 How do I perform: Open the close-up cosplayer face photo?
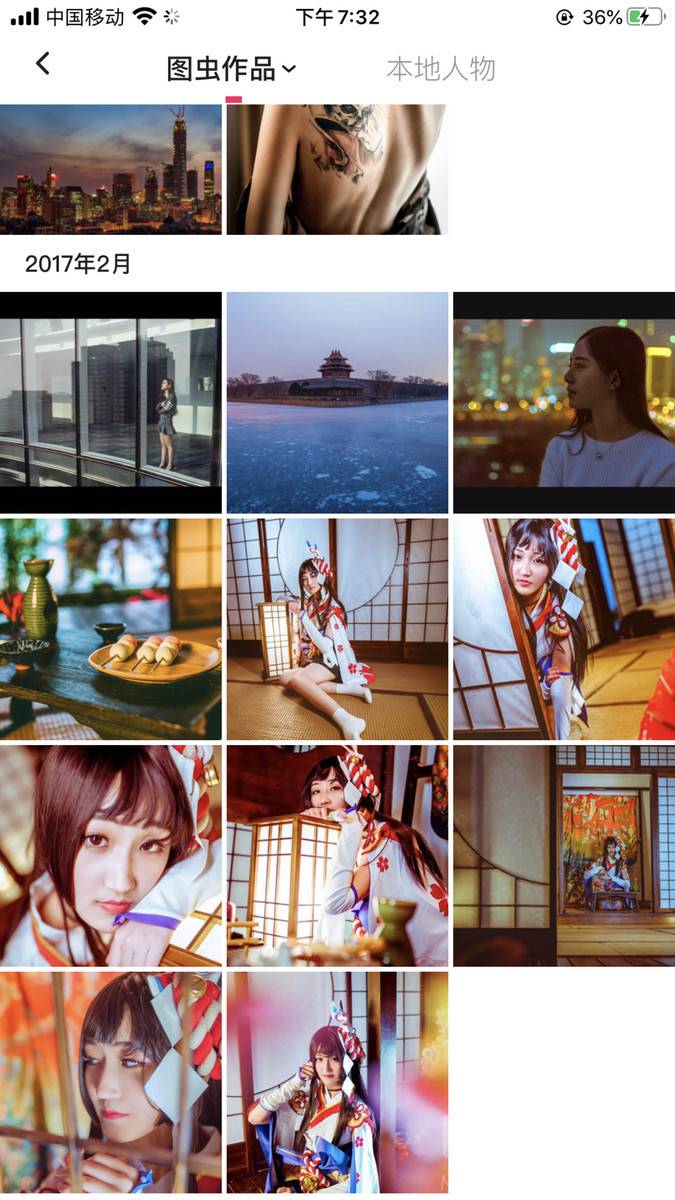(x=110, y=856)
